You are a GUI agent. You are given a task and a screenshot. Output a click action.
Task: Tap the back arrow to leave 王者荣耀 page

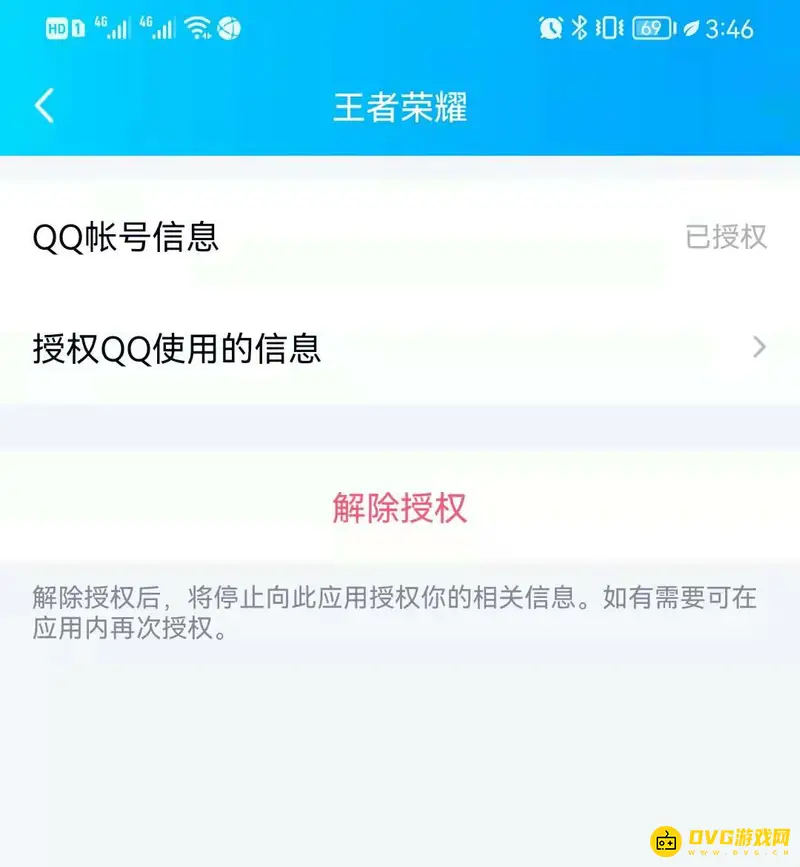point(43,105)
